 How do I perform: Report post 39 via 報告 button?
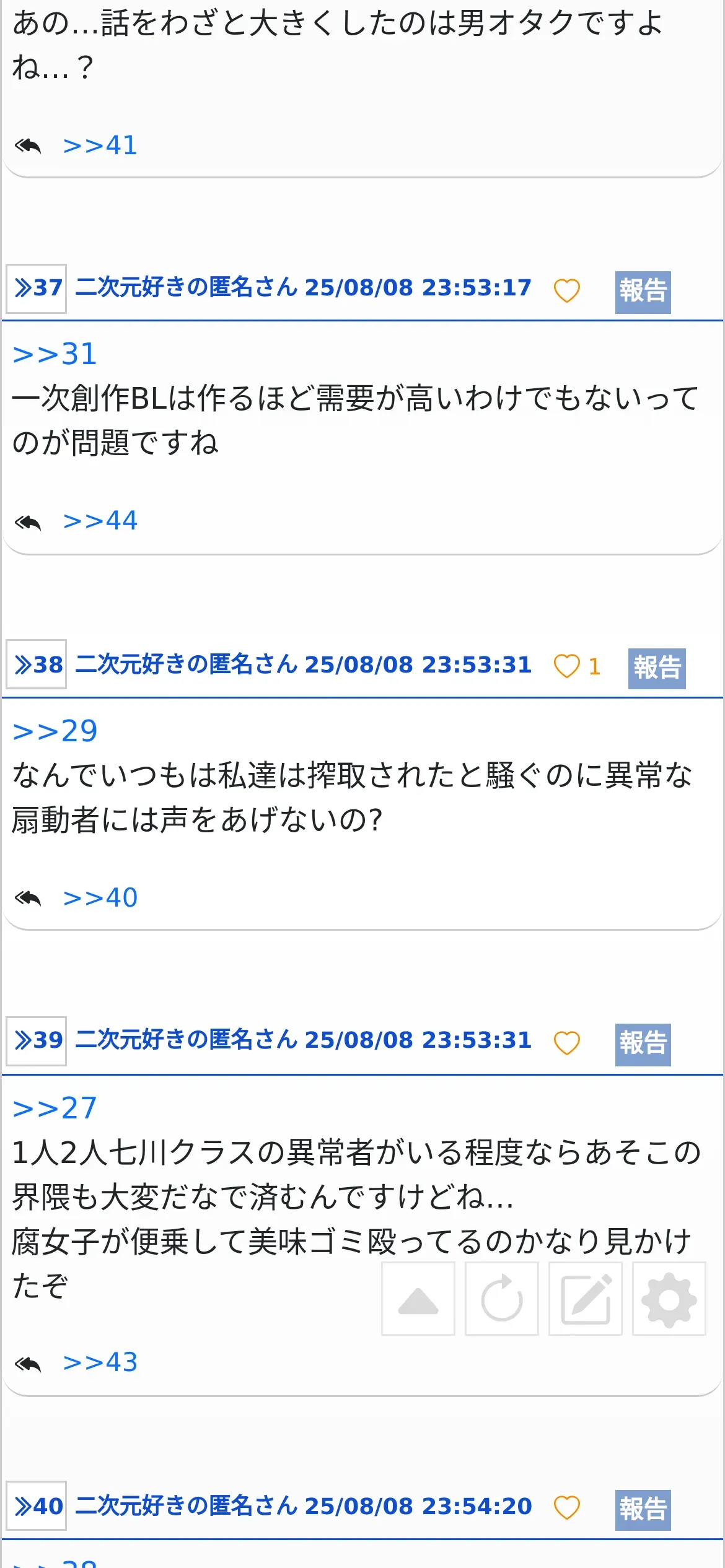click(x=643, y=1044)
